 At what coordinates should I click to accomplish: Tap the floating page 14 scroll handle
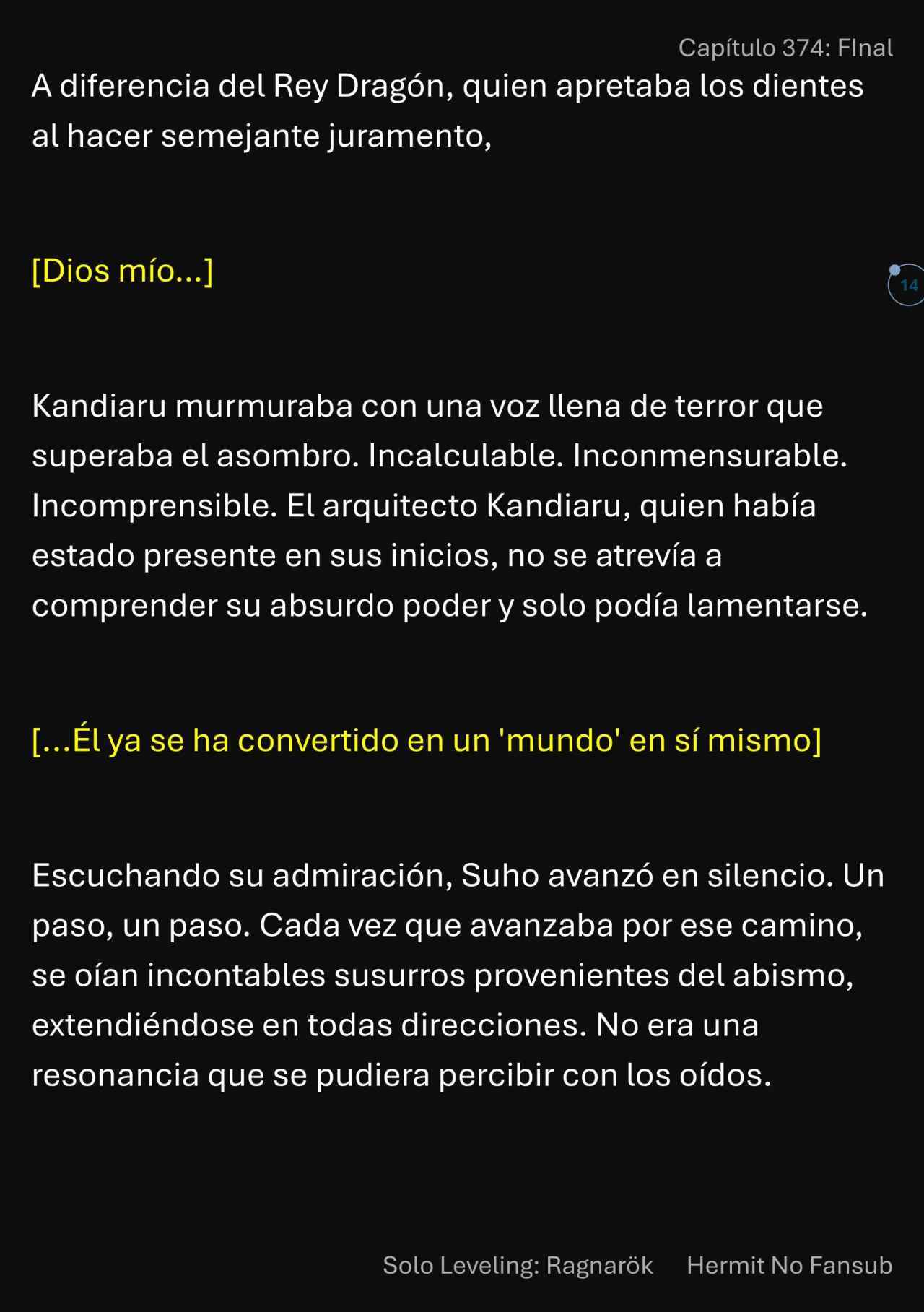[x=907, y=285]
